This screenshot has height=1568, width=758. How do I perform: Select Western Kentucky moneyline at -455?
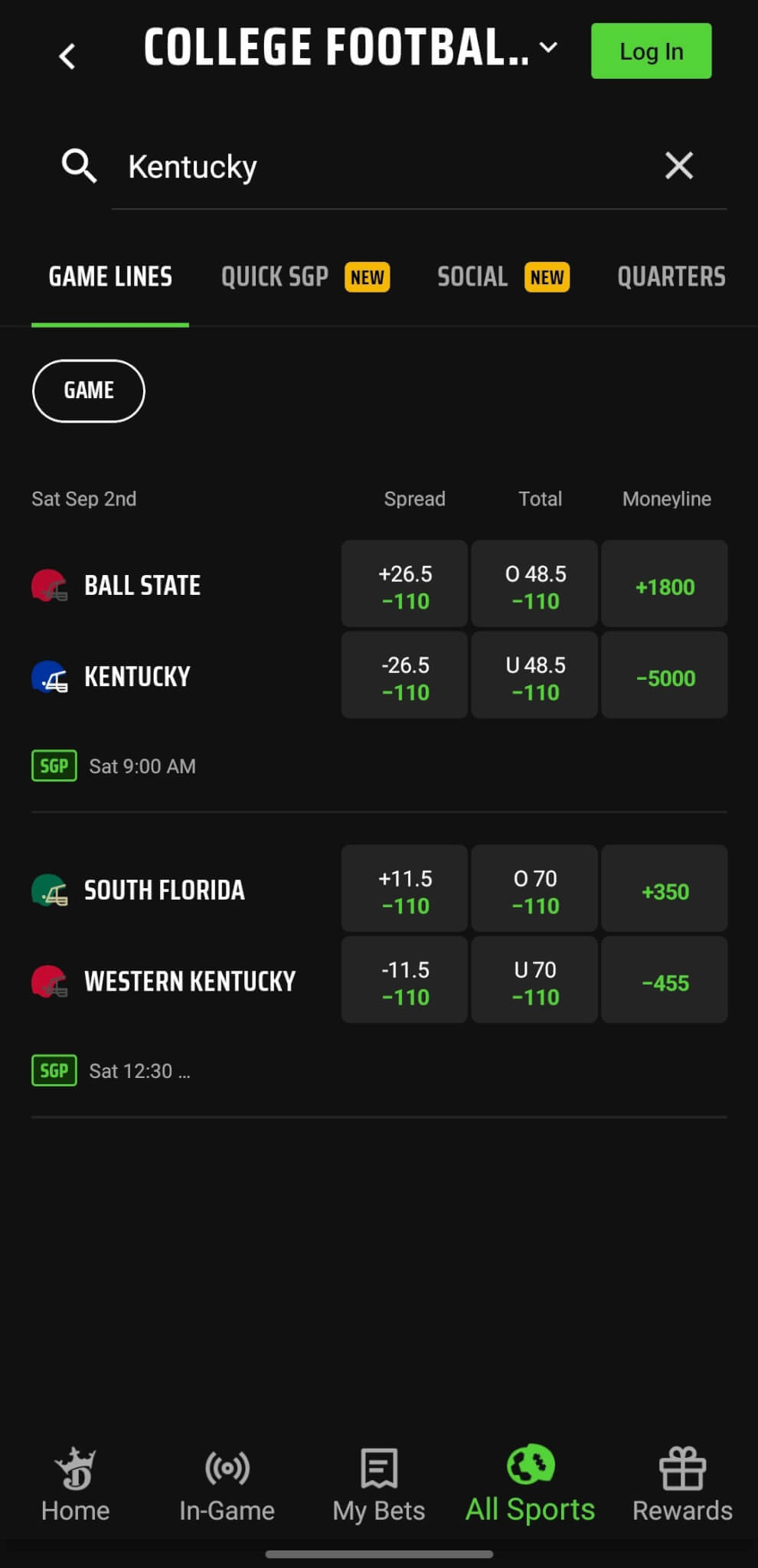[x=664, y=980]
